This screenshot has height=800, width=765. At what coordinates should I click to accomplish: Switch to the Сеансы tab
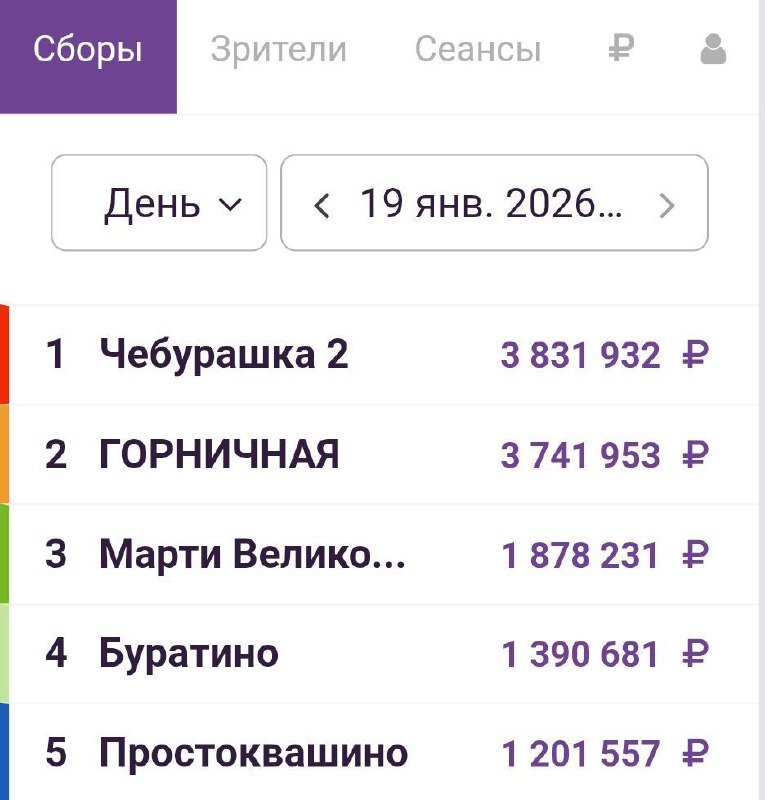pyautogui.click(x=477, y=50)
